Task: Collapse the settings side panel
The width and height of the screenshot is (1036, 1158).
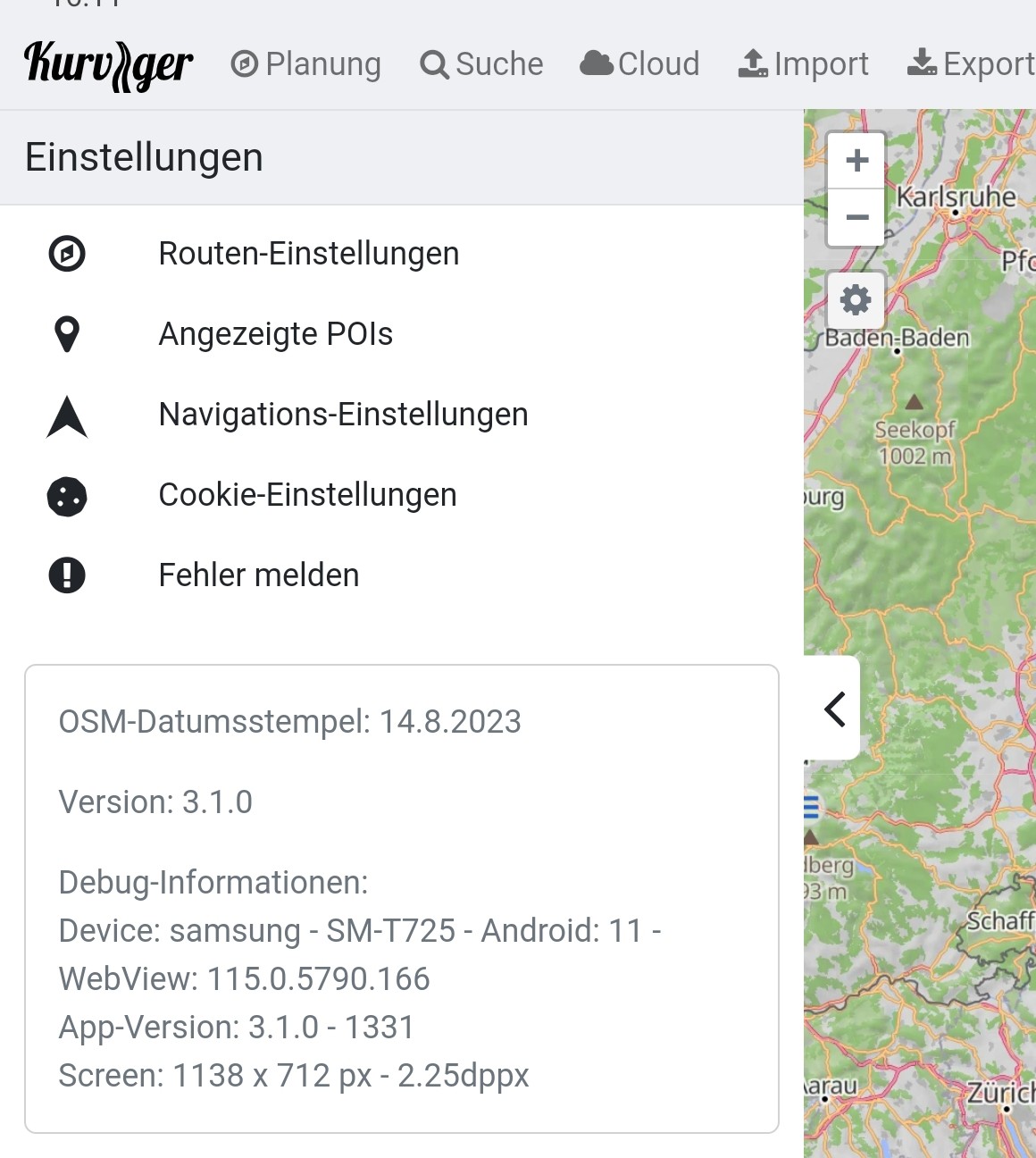Action: coord(834,709)
